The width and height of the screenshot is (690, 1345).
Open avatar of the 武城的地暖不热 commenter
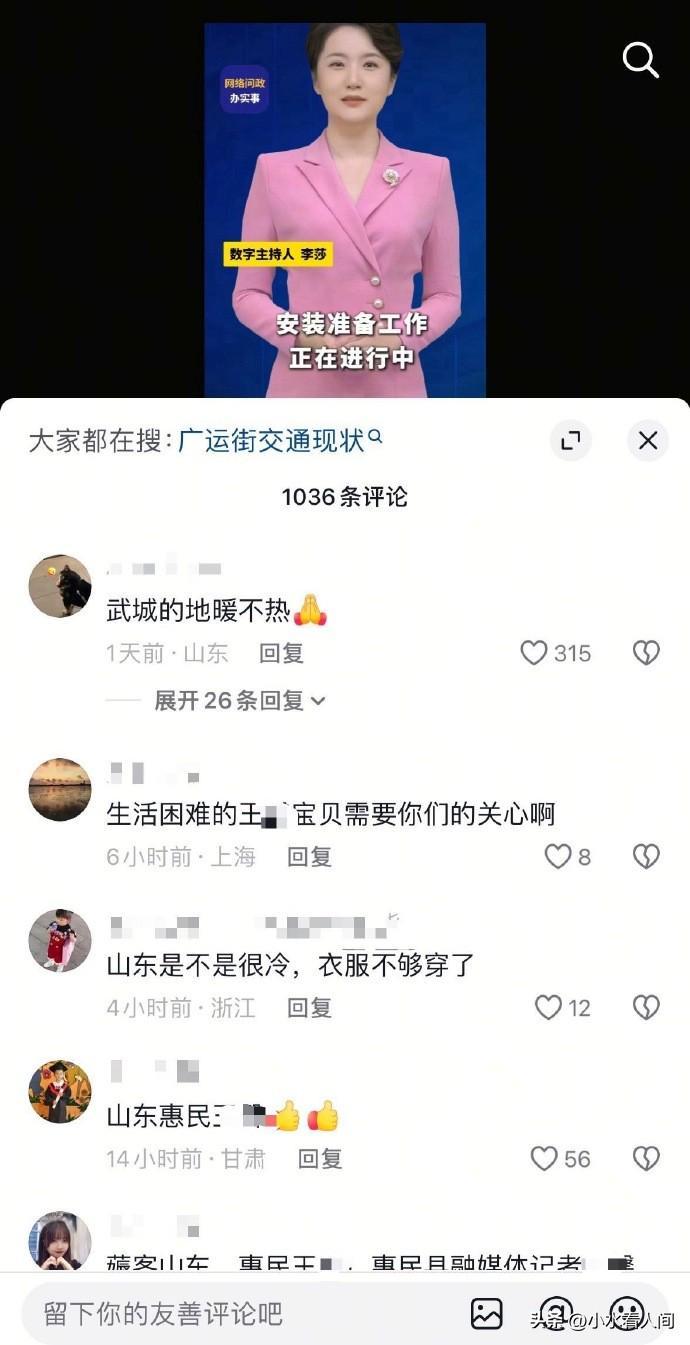point(60,586)
